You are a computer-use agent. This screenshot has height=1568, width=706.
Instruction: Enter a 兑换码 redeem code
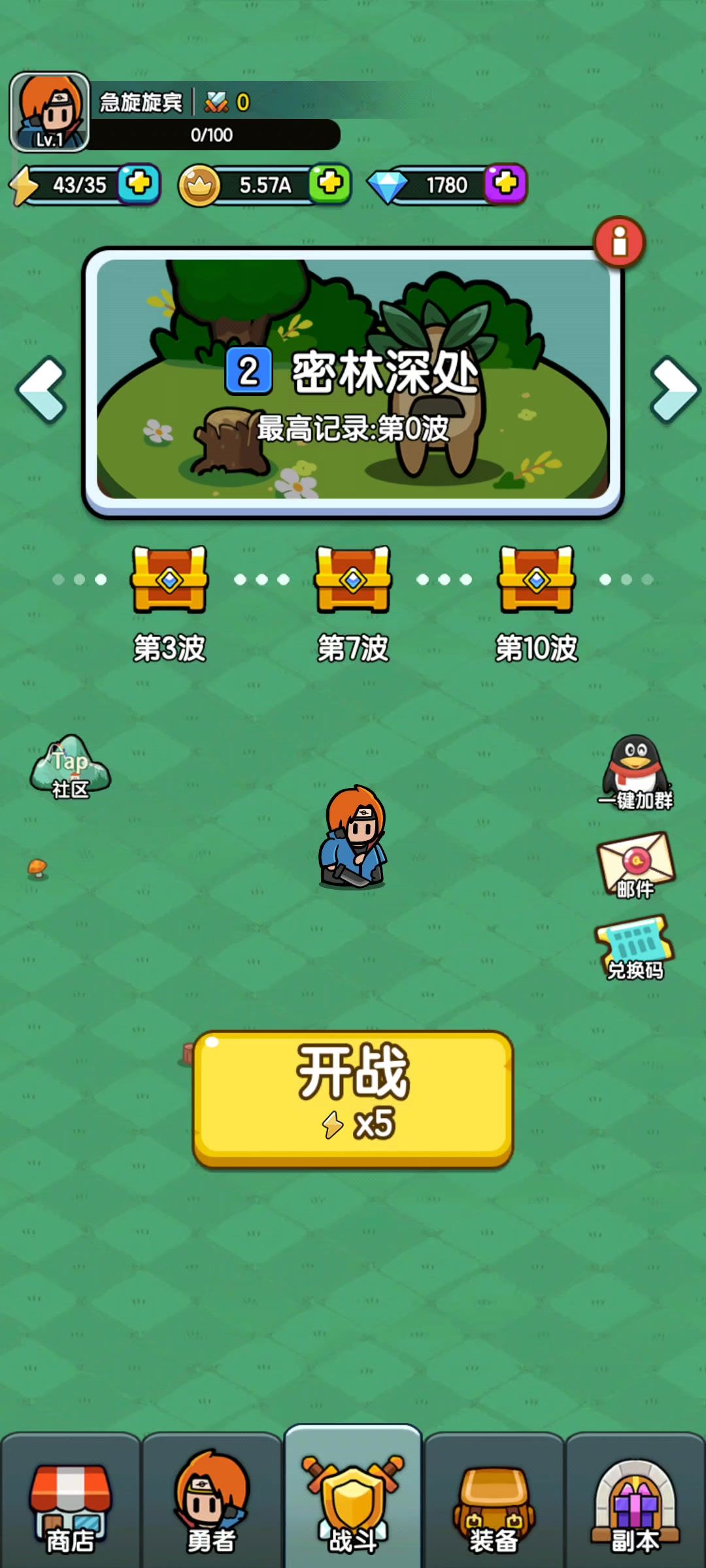click(634, 949)
